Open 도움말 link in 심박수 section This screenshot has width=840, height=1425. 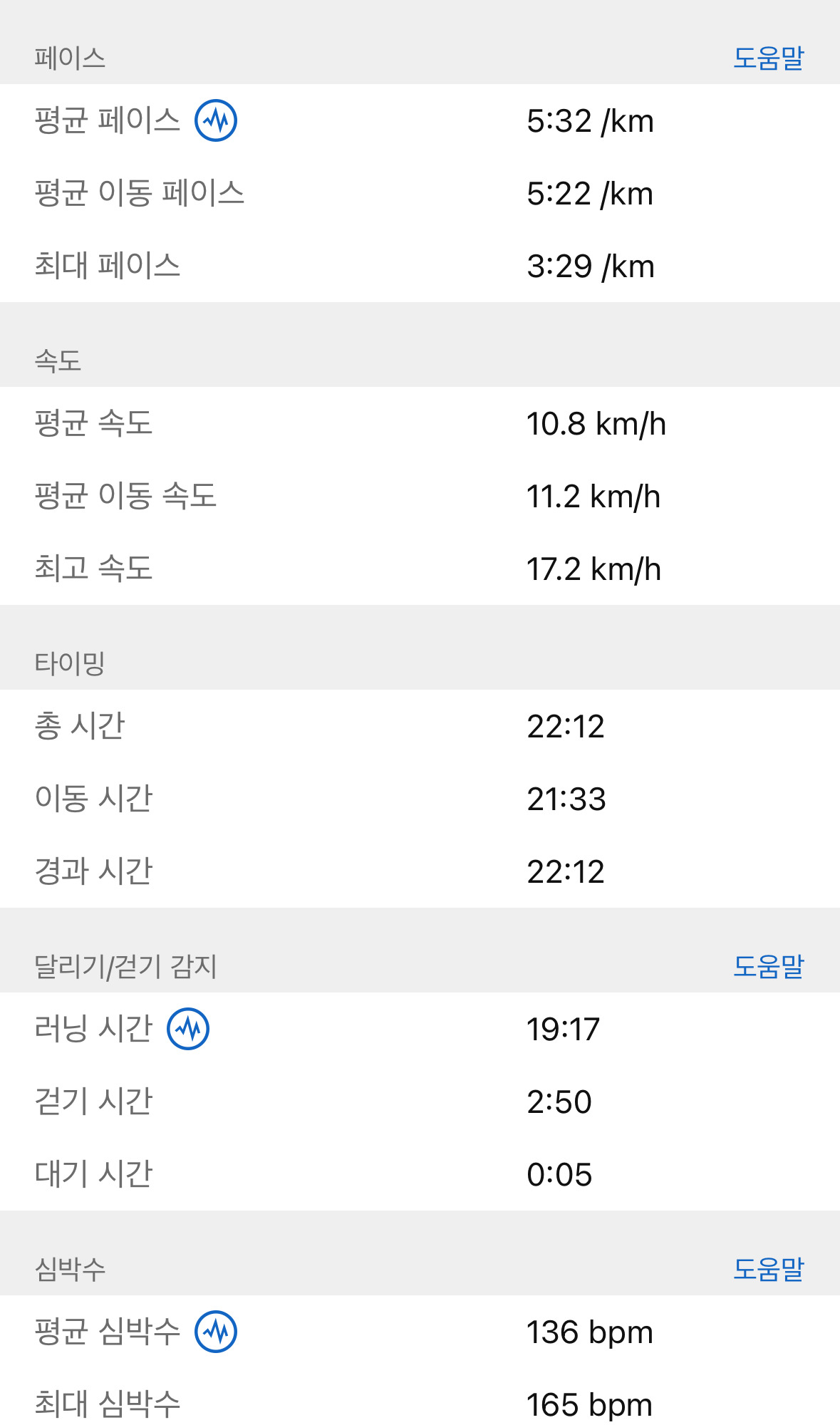[768, 1269]
